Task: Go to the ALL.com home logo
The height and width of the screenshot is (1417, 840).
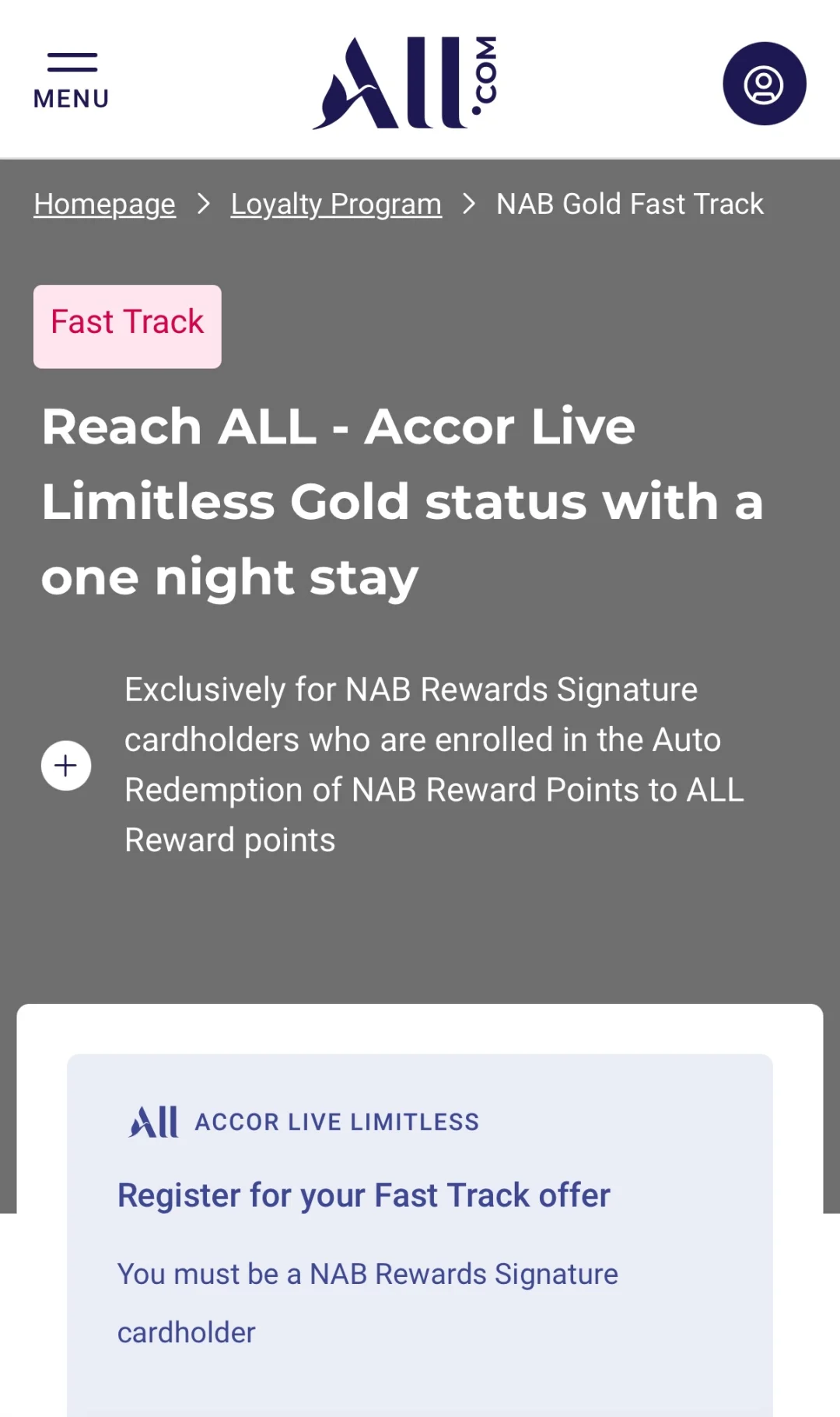Action: point(404,82)
